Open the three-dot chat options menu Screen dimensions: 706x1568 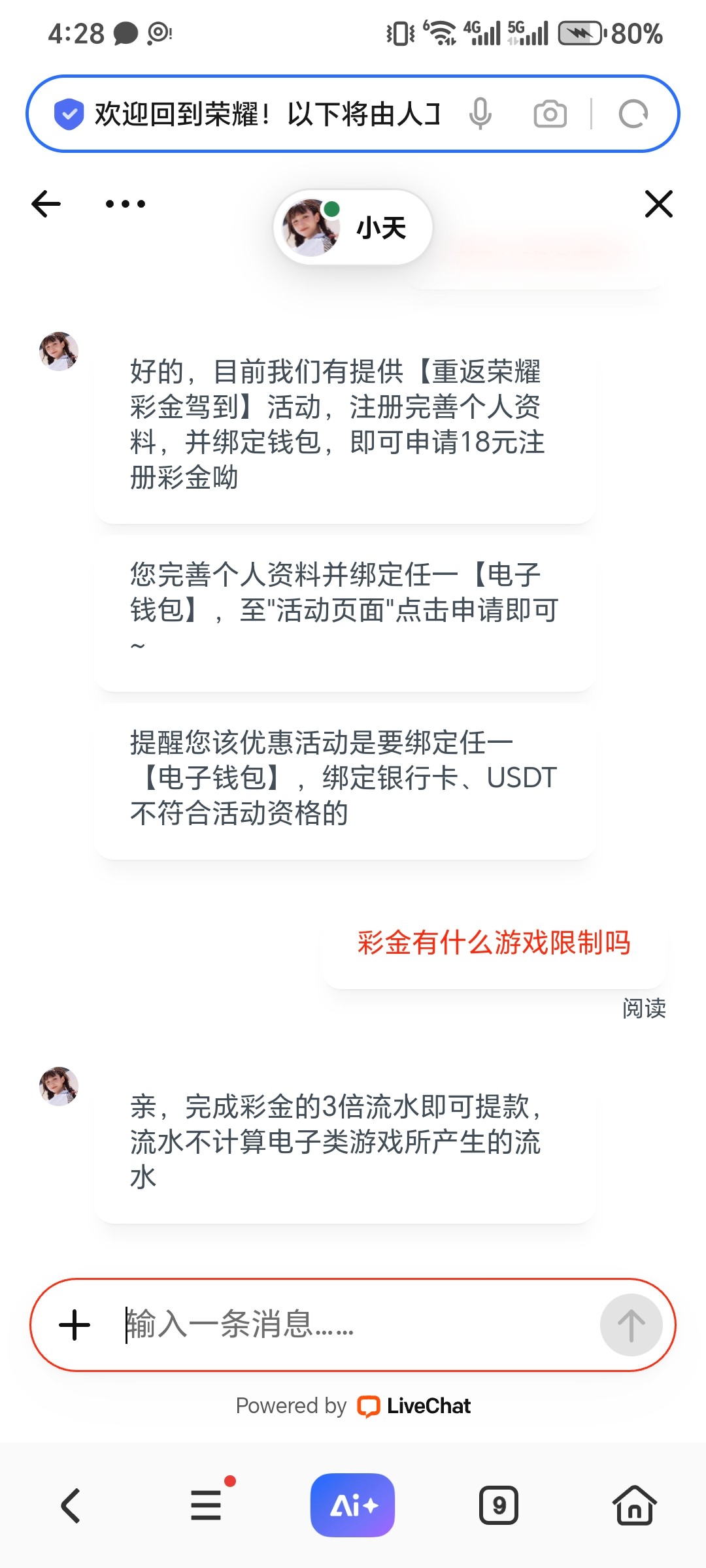(125, 204)
